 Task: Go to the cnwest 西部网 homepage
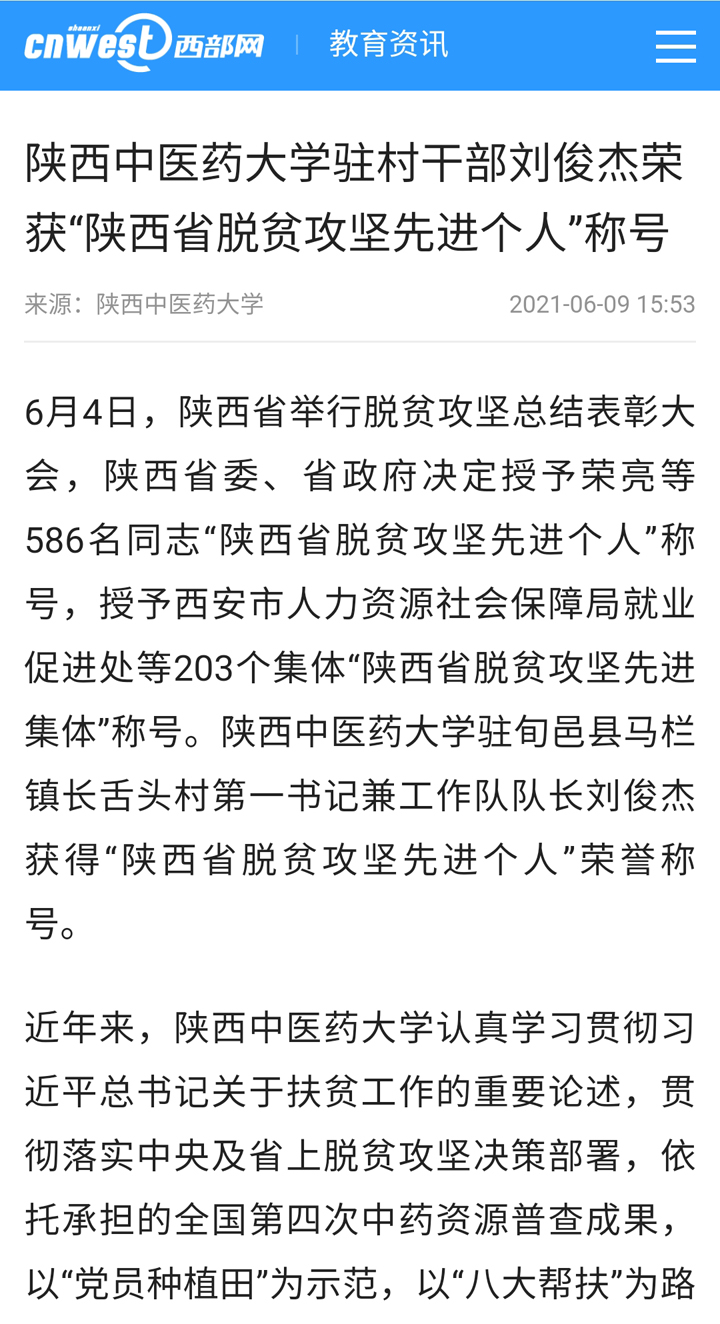pos(144,43)
